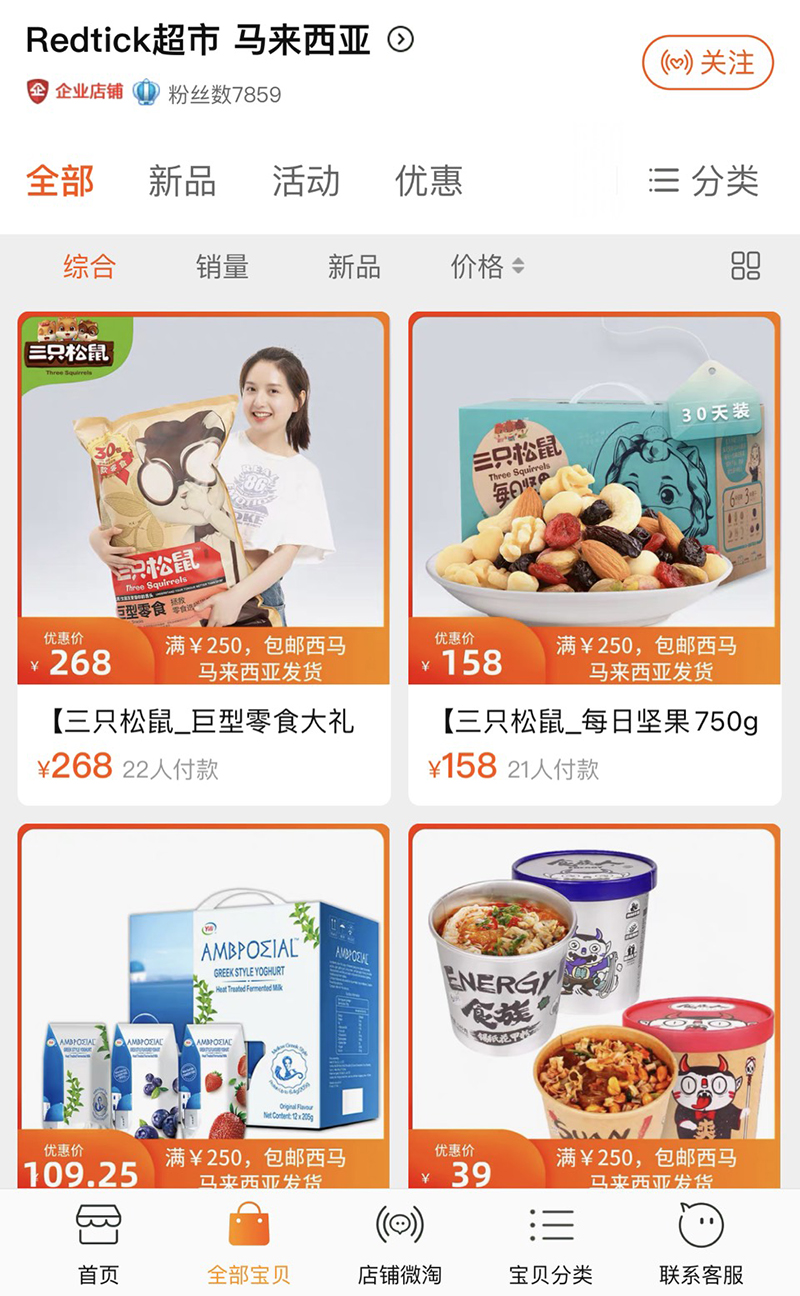Open the 分类 category list
The image size is (800, 1296).
click(704, 181)
